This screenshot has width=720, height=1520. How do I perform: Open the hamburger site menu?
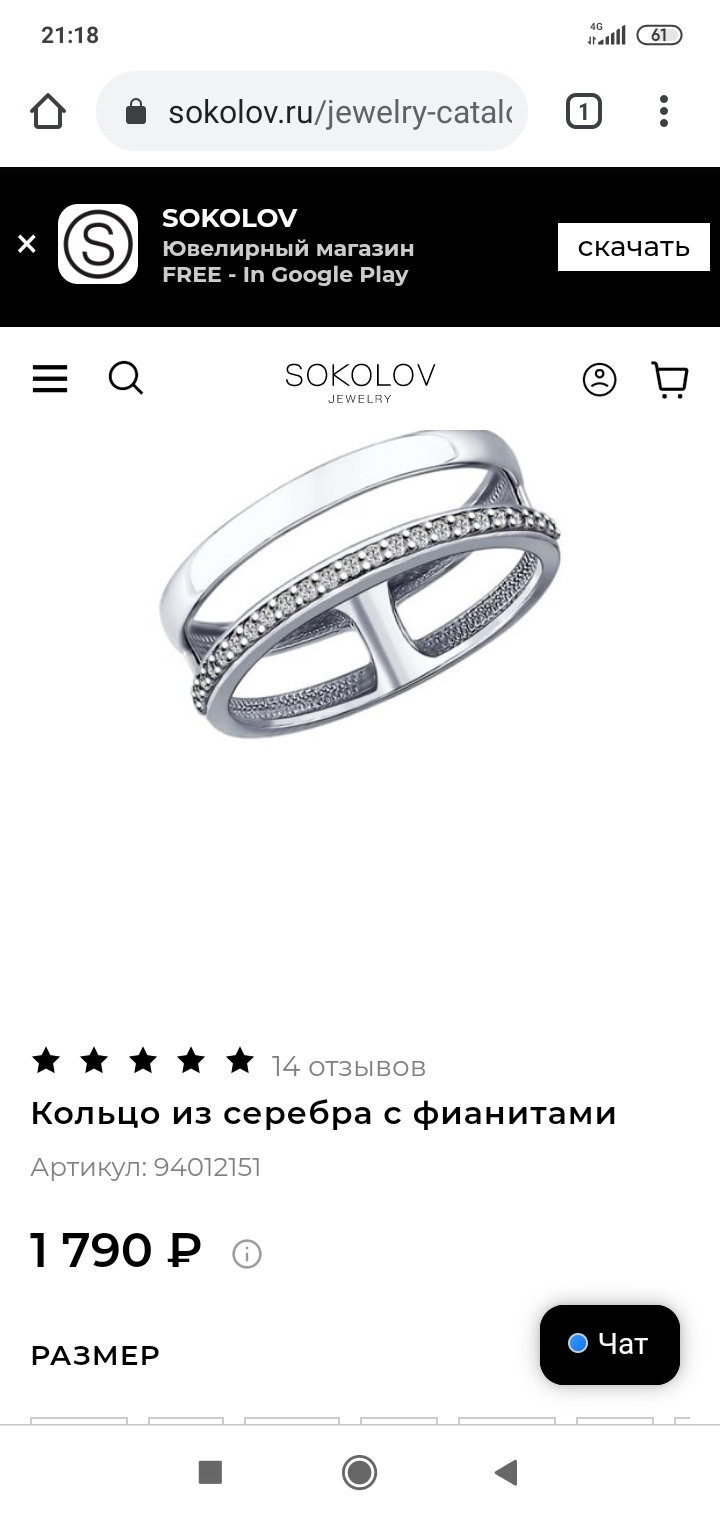[50, 379]
